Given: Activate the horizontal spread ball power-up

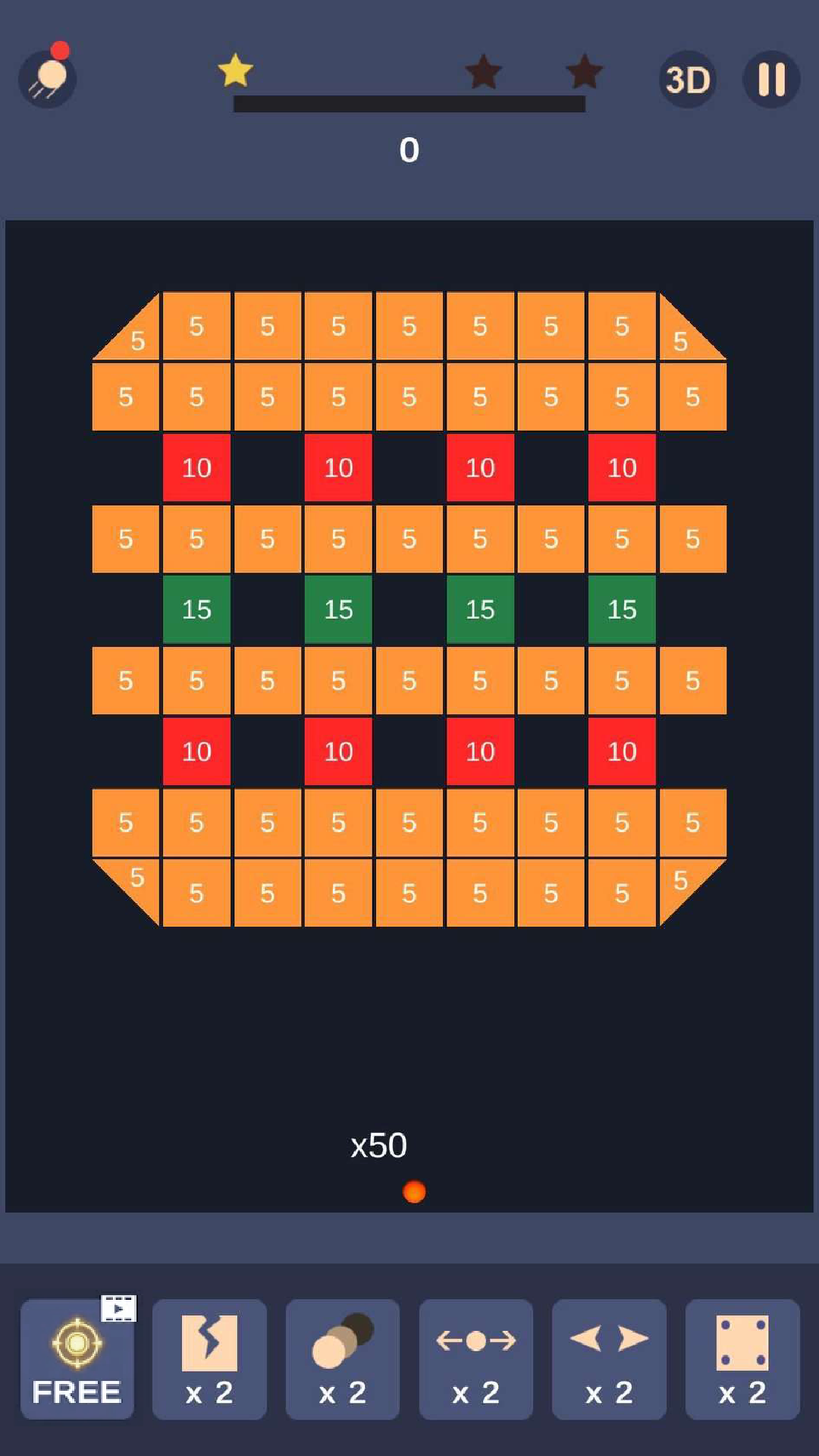Looking at the screenshot, I should click(476, 1359).
